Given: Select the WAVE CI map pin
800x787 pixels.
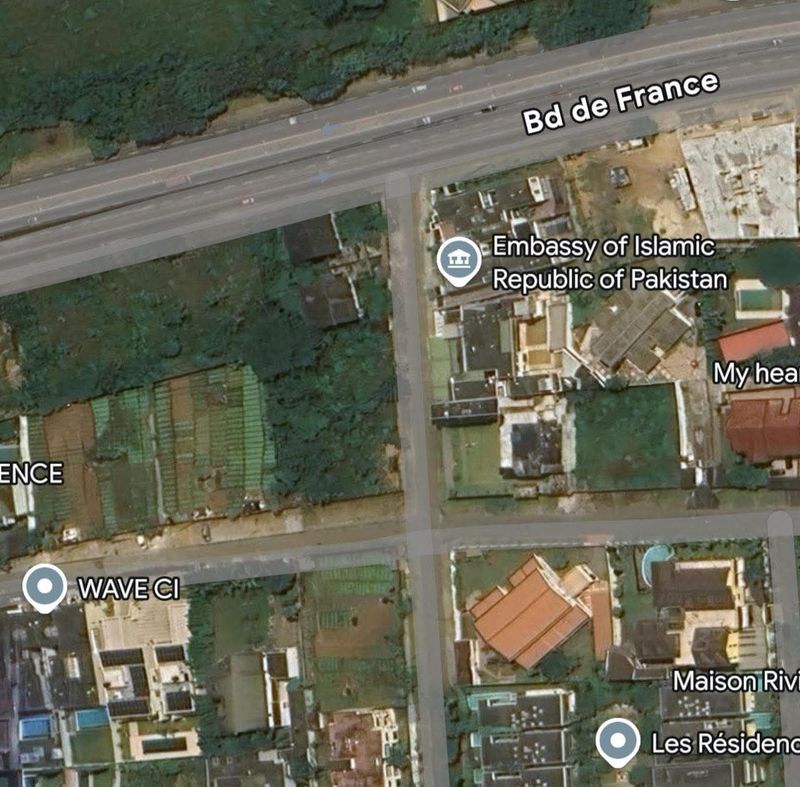Looking at the screenshot, I should tap(45, 586).
